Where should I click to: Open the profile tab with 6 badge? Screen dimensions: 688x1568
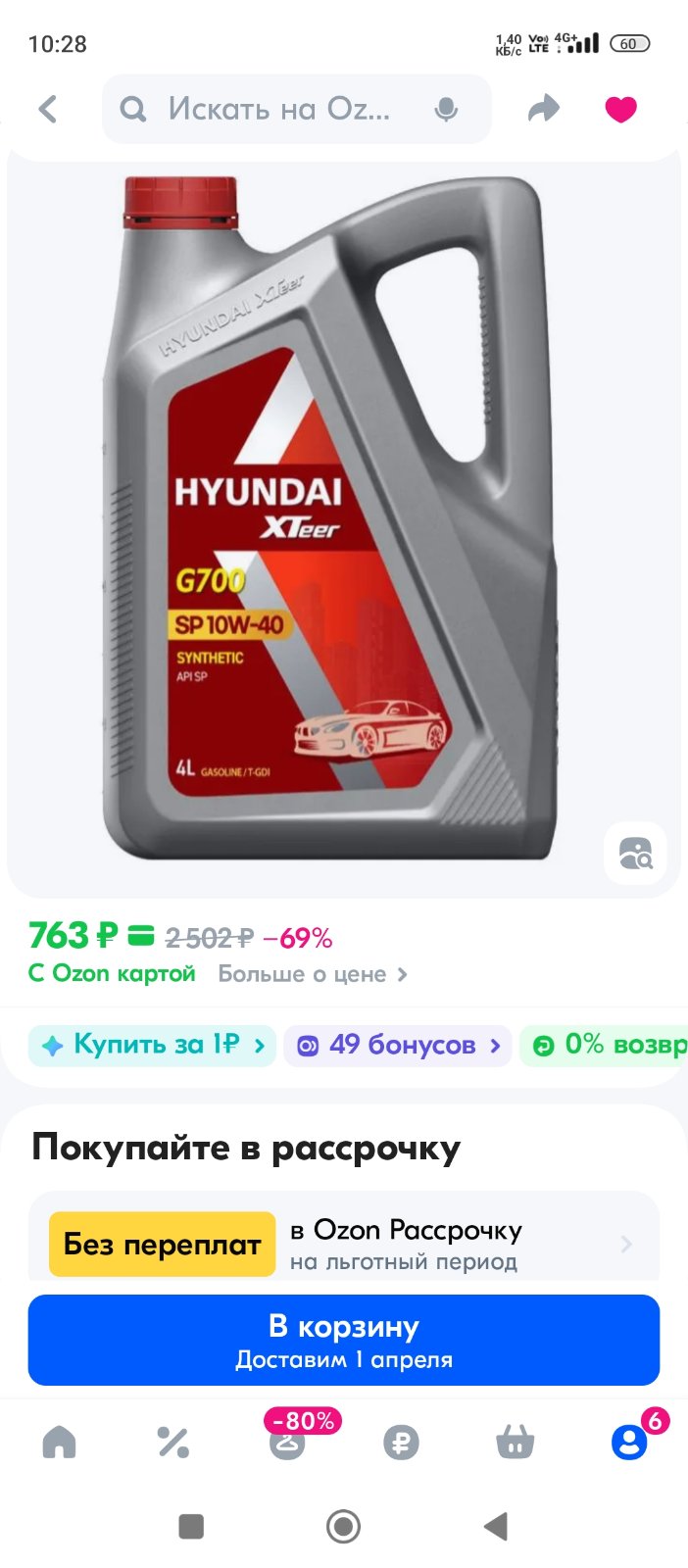[630, 1441]
